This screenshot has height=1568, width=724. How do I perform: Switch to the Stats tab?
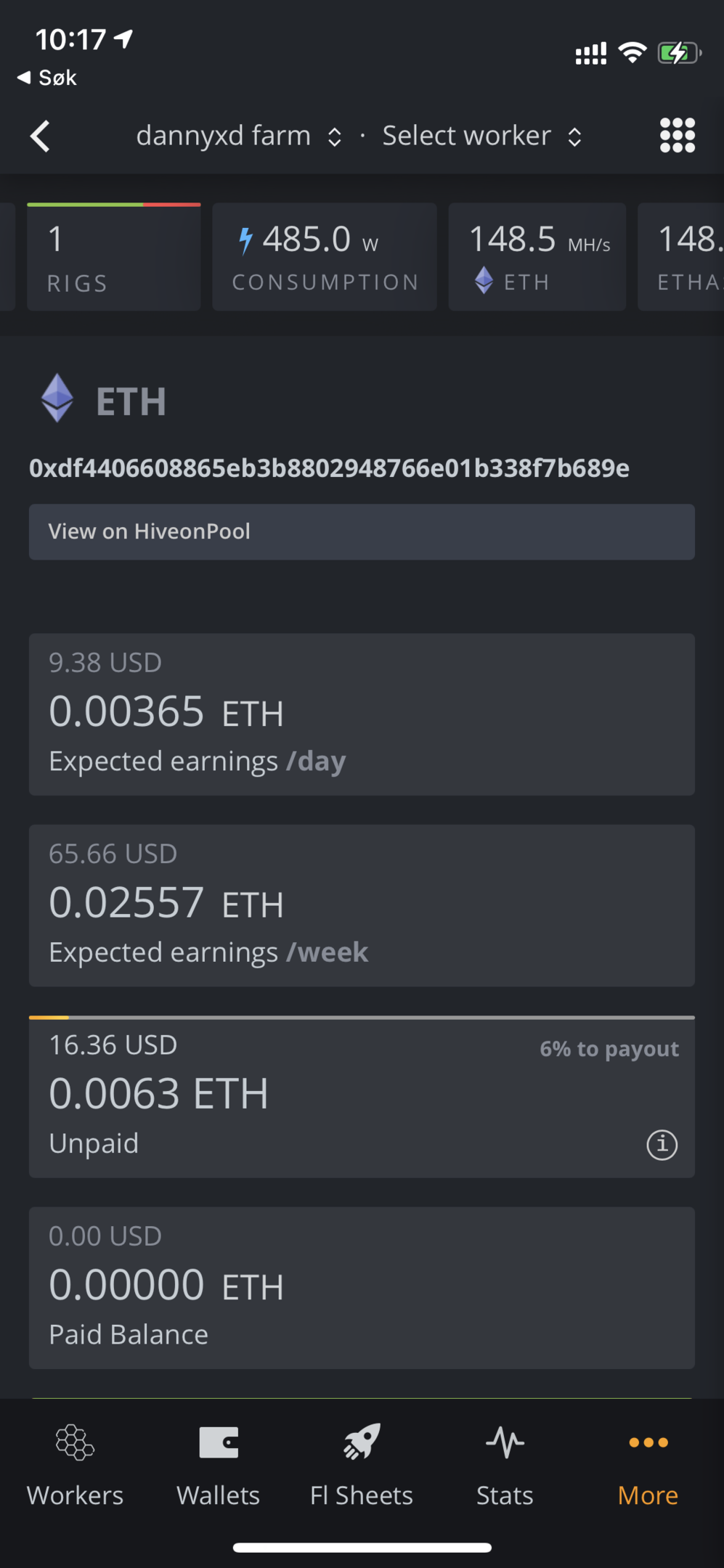pos(505,1464)
